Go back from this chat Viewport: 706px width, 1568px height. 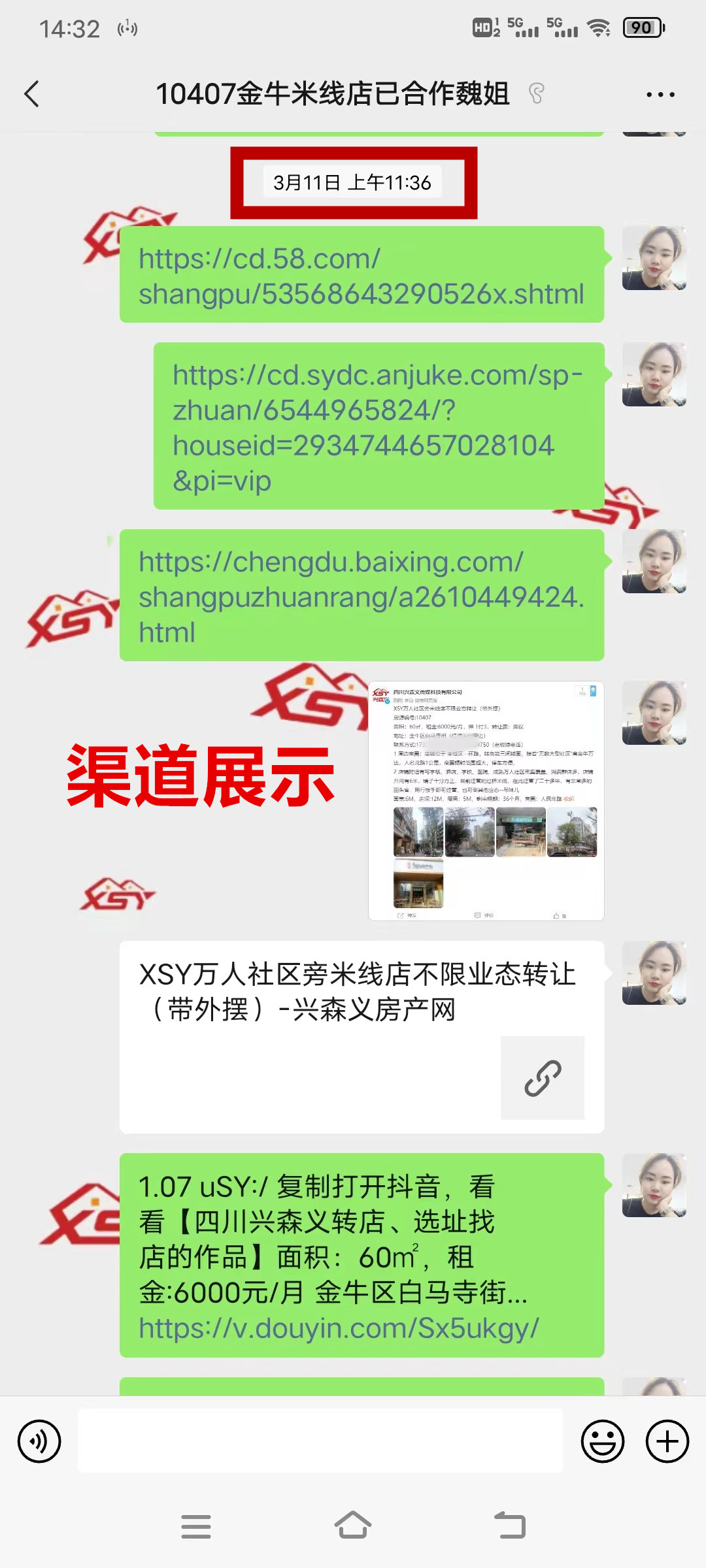coord(31,94)
